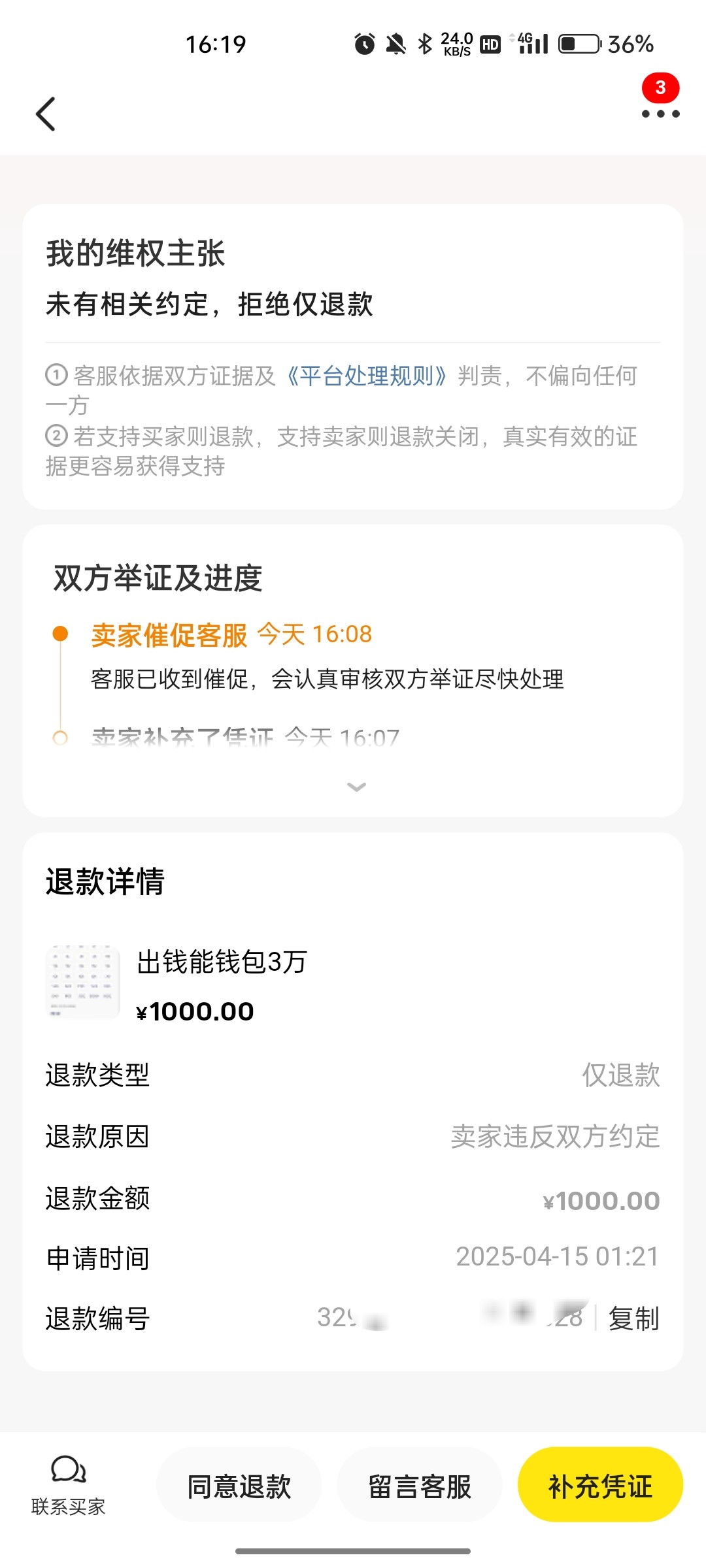Copy the refund number with 复制
The height and width of the screenshot is (1568, 706).
(633, 1318)
